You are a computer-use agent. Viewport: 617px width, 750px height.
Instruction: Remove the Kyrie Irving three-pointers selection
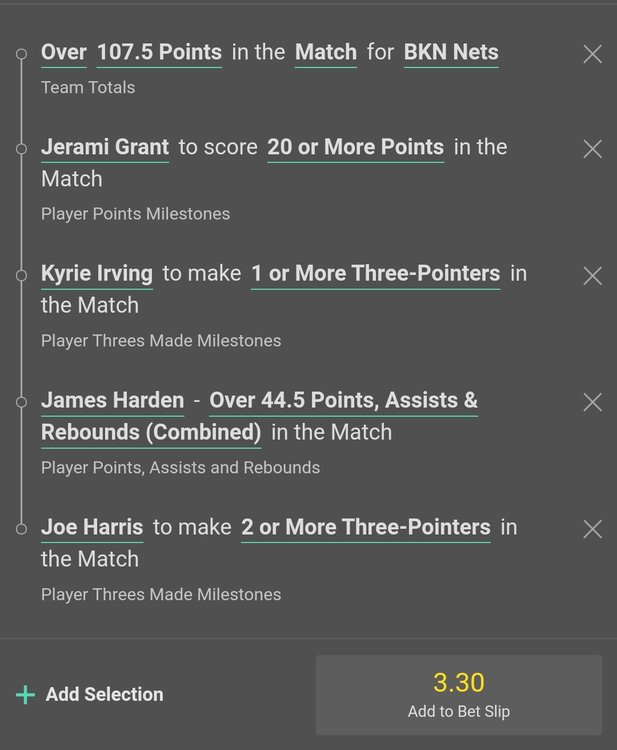click(592, 276)
